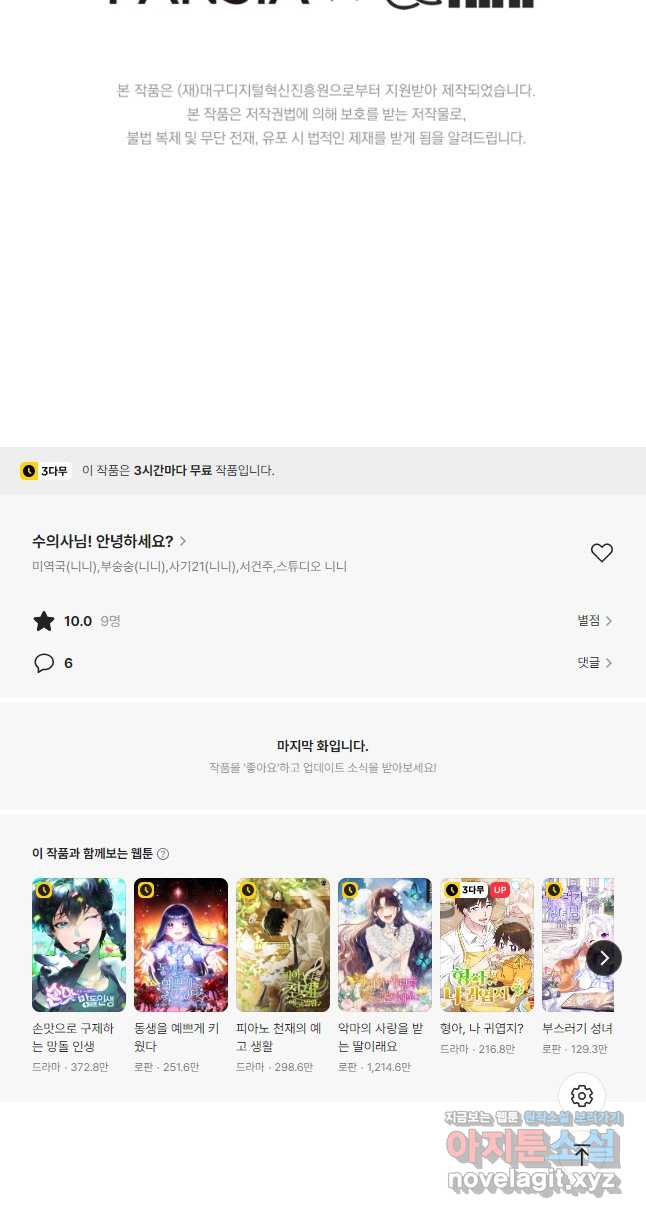This screenshot has width=646, height=1218.
Task: Show help for 이 작품과 함께보는 웹툰
Action: coord(163,854)
